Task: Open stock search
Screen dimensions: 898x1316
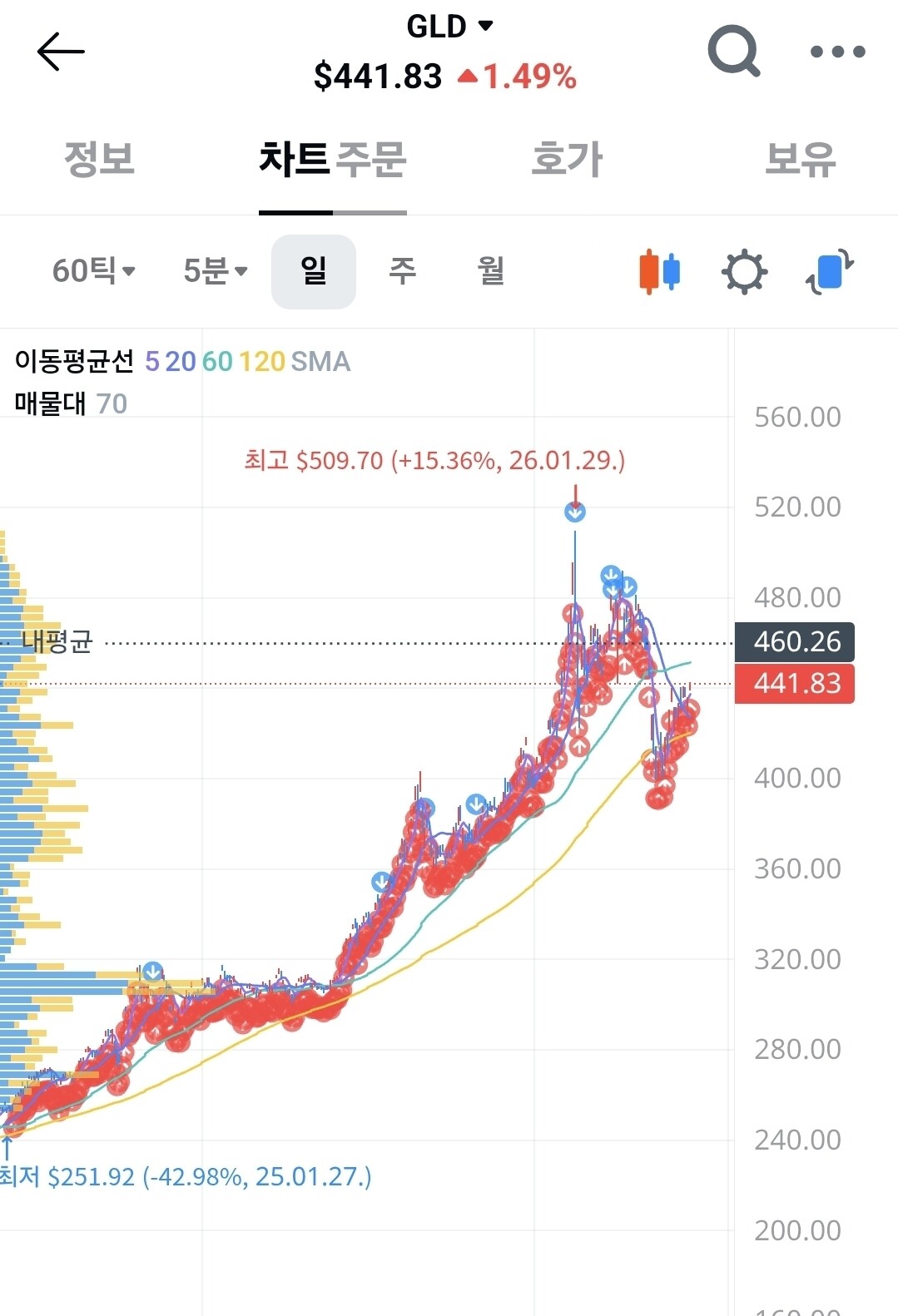Action: tap(733, 51)
